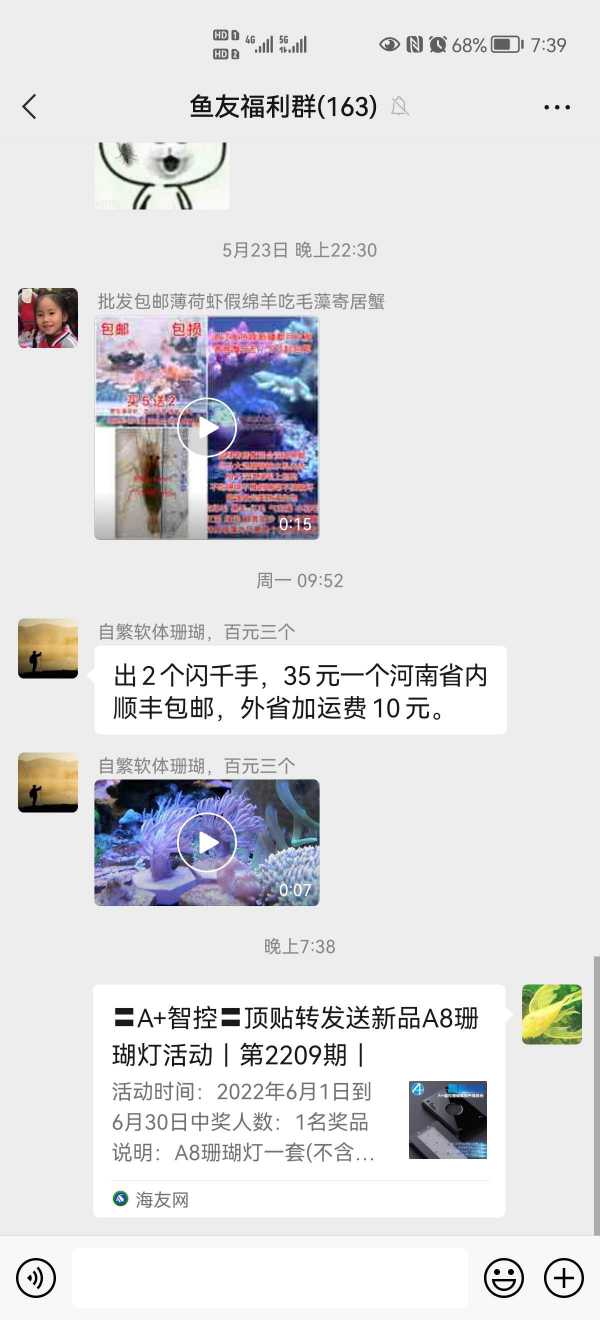Open the sticker image at top
The height and width of the screenshot is (1320, 600).
pyautogui.click(x=162, y=175)
